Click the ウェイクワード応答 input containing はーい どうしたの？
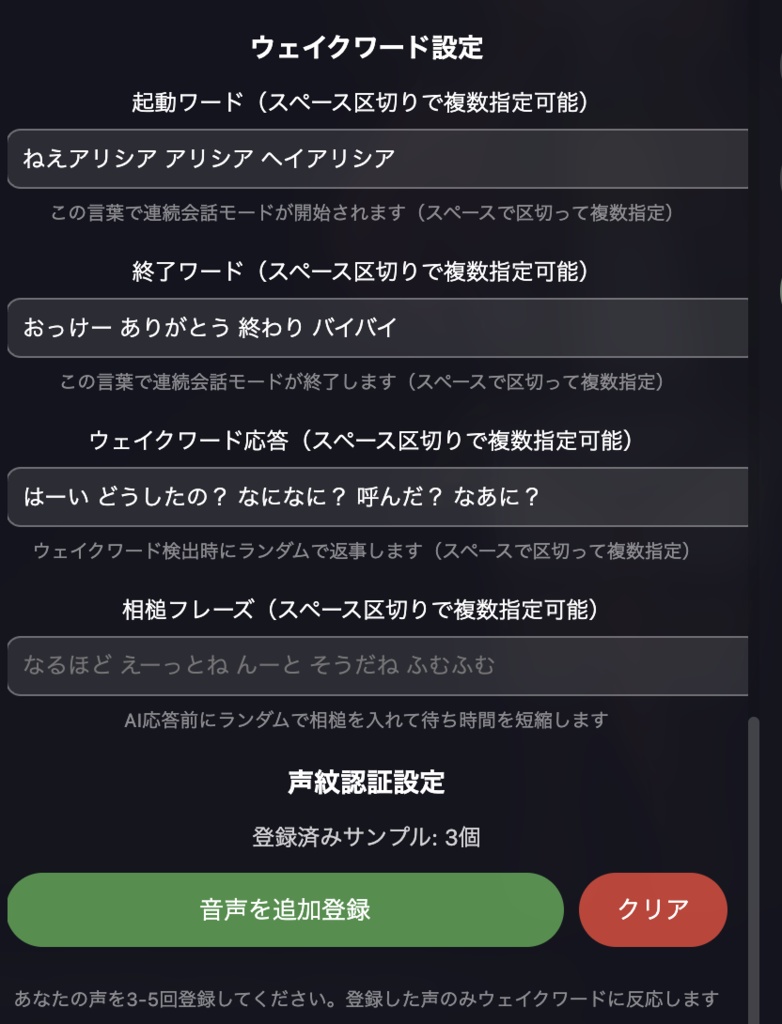Screen dimensions: 782x1024 point(380,496)
